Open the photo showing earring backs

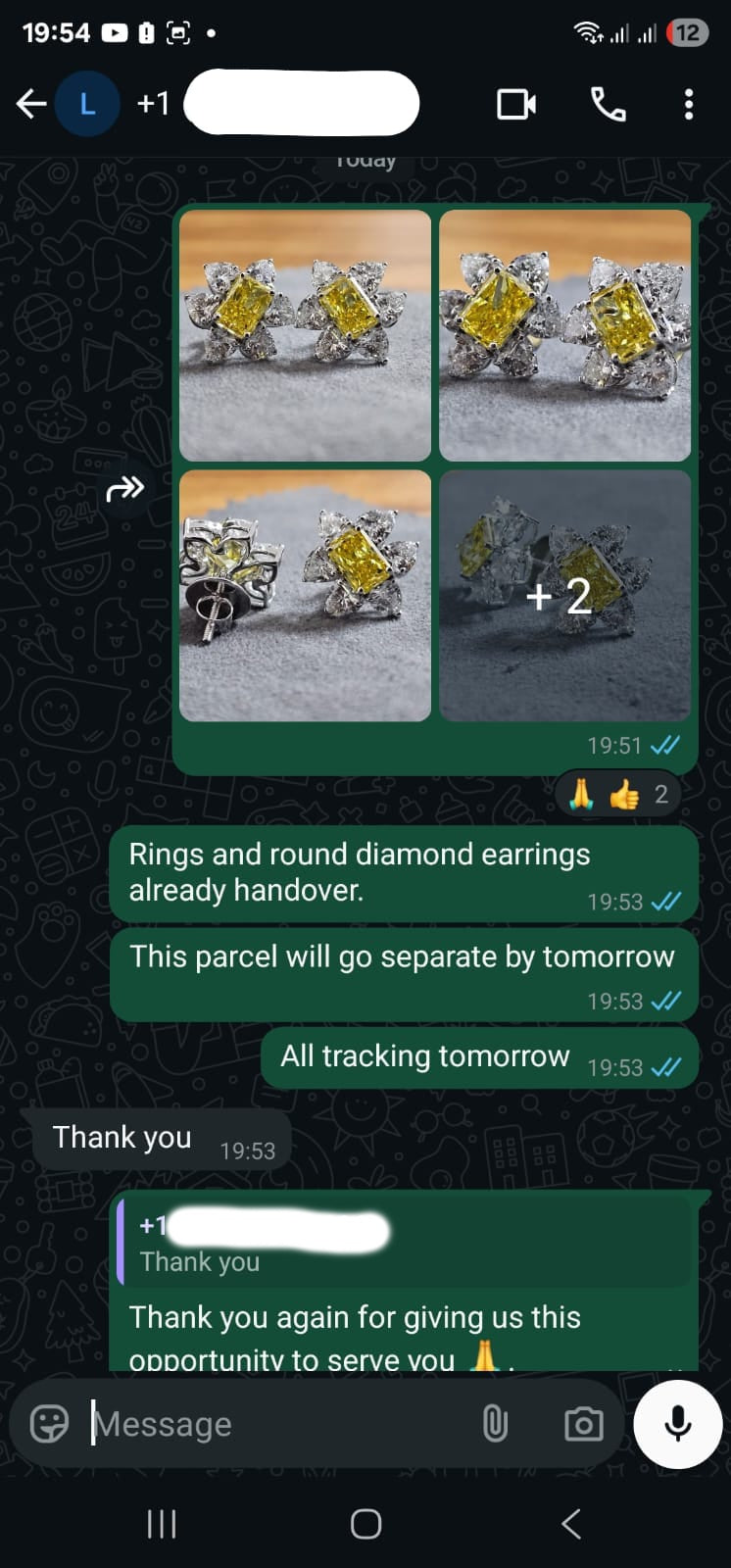coord(305,596)
